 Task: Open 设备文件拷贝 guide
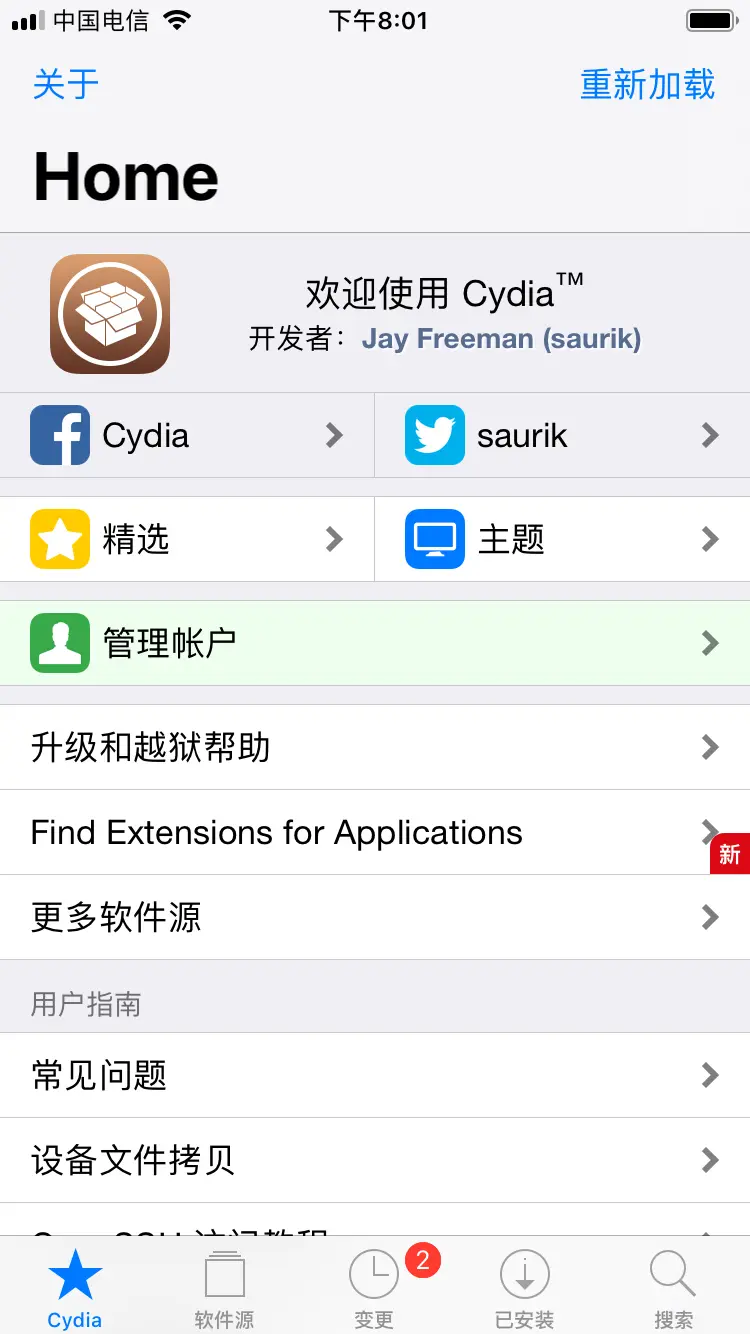[375, 1160]
